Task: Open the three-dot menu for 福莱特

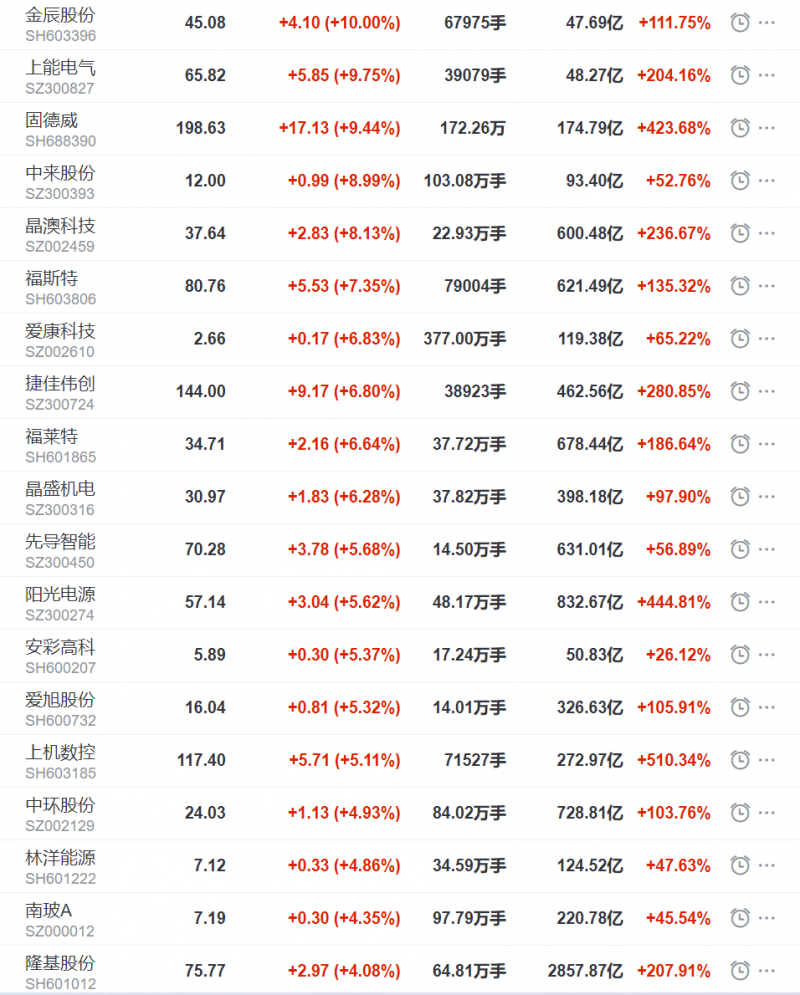Action: [767, 444]
